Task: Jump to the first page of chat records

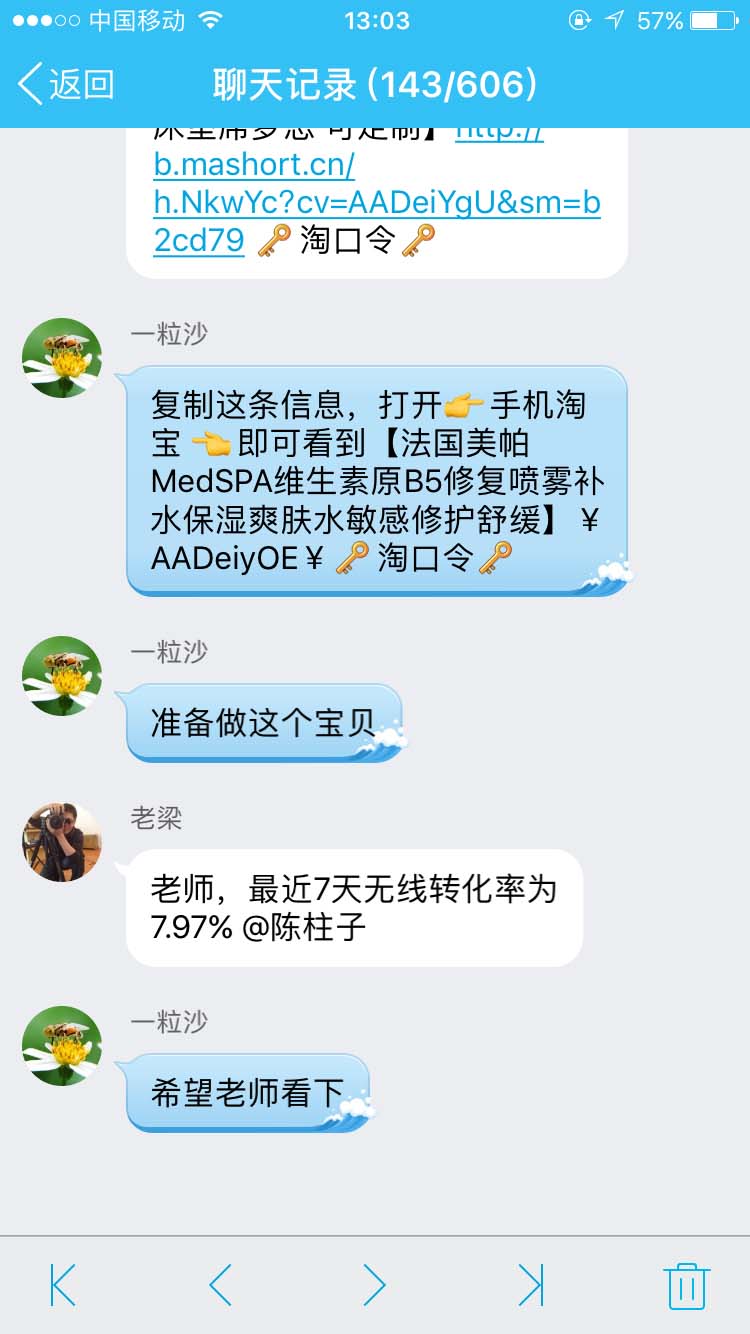Action: [61, 1288]
